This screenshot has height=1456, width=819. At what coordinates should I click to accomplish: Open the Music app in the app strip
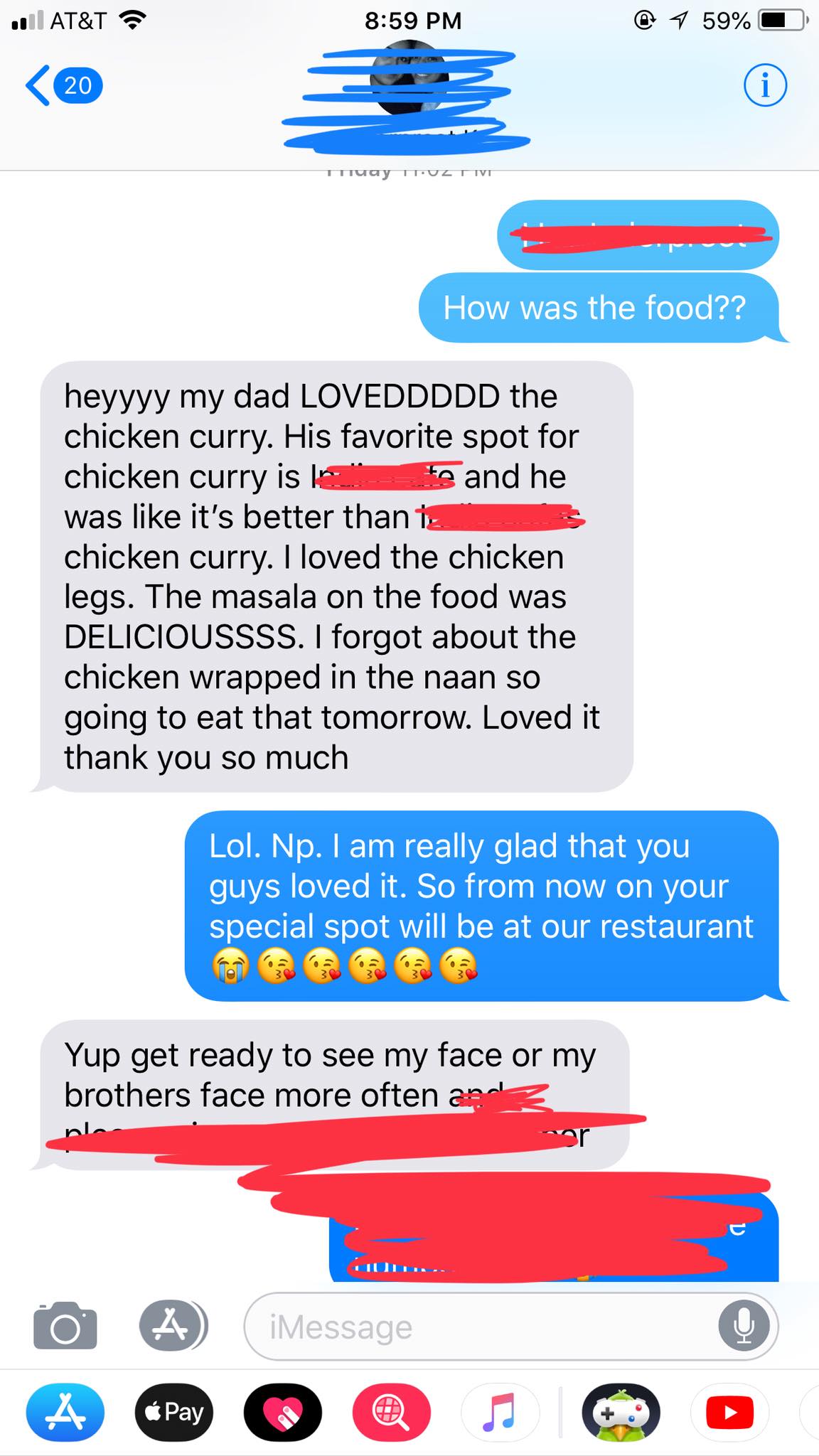click(x=500, y=1412)
